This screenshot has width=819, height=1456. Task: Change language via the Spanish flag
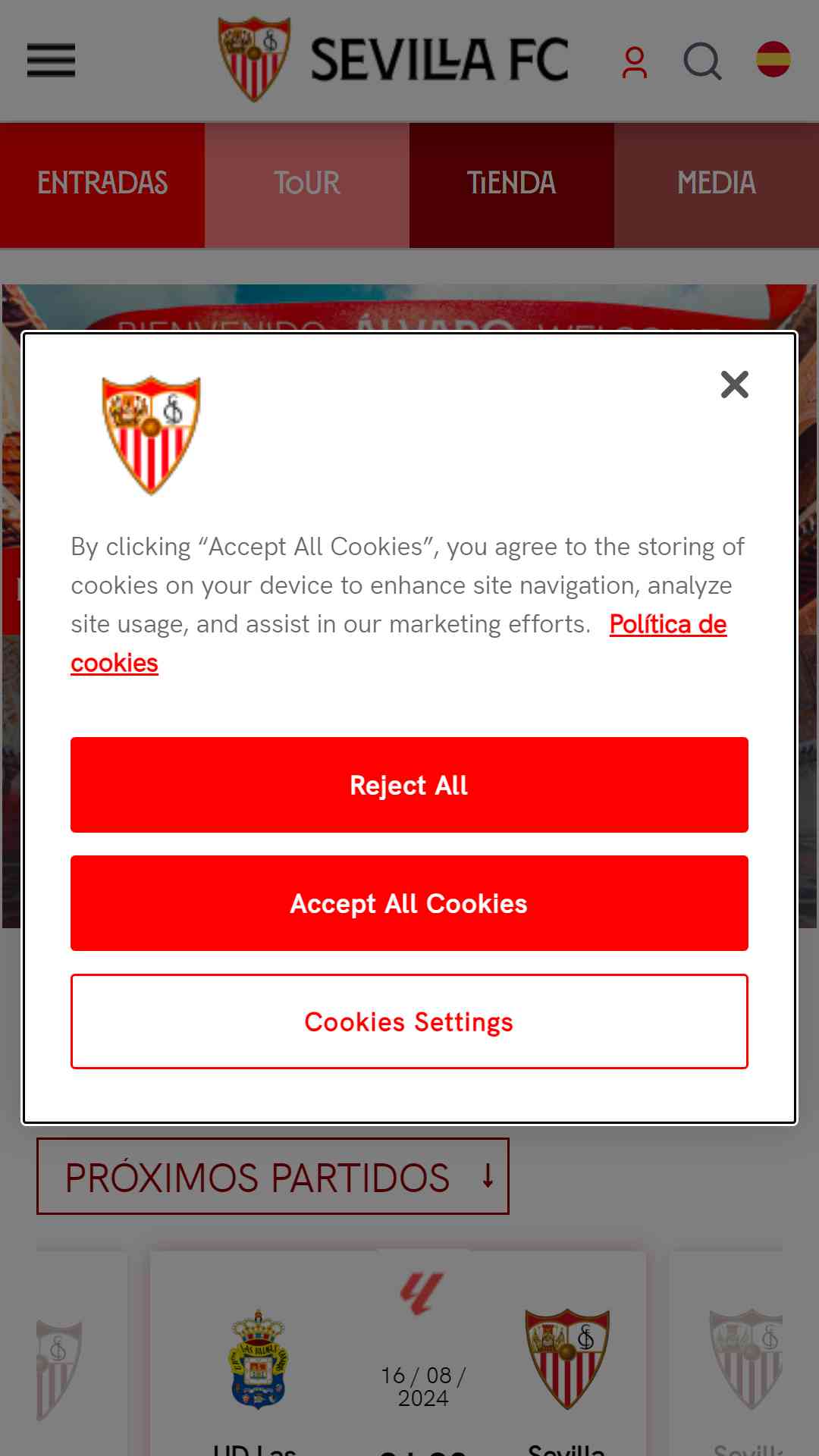[773, 59]
